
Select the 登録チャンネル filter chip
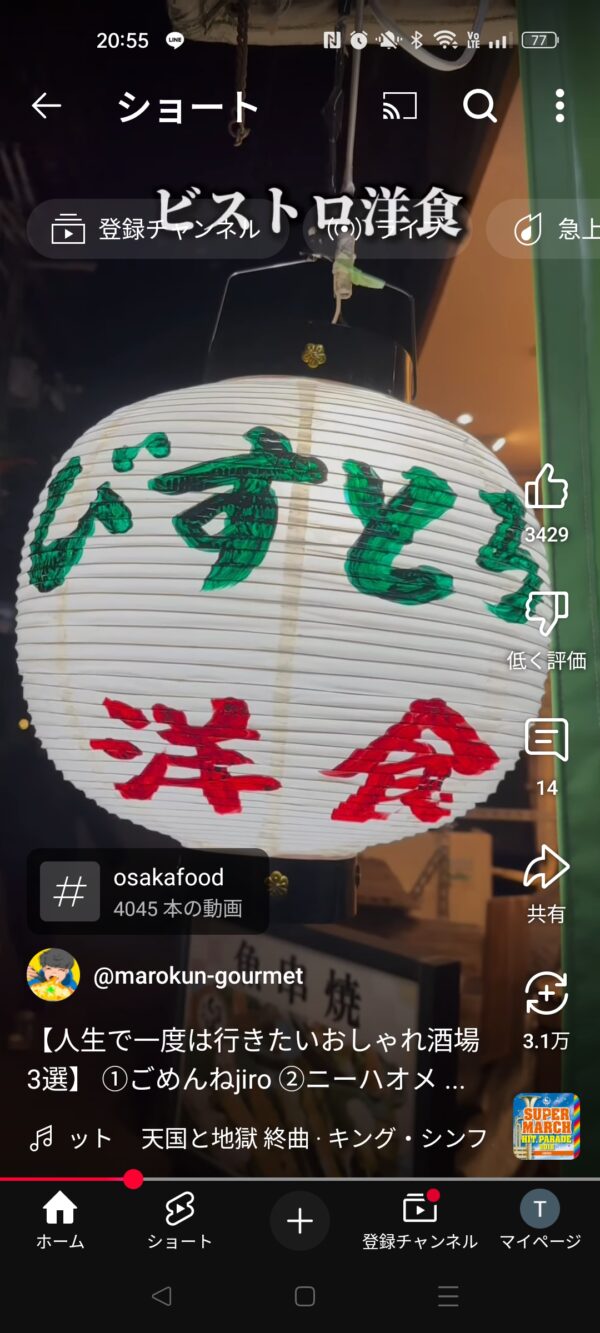click(155, 229)
